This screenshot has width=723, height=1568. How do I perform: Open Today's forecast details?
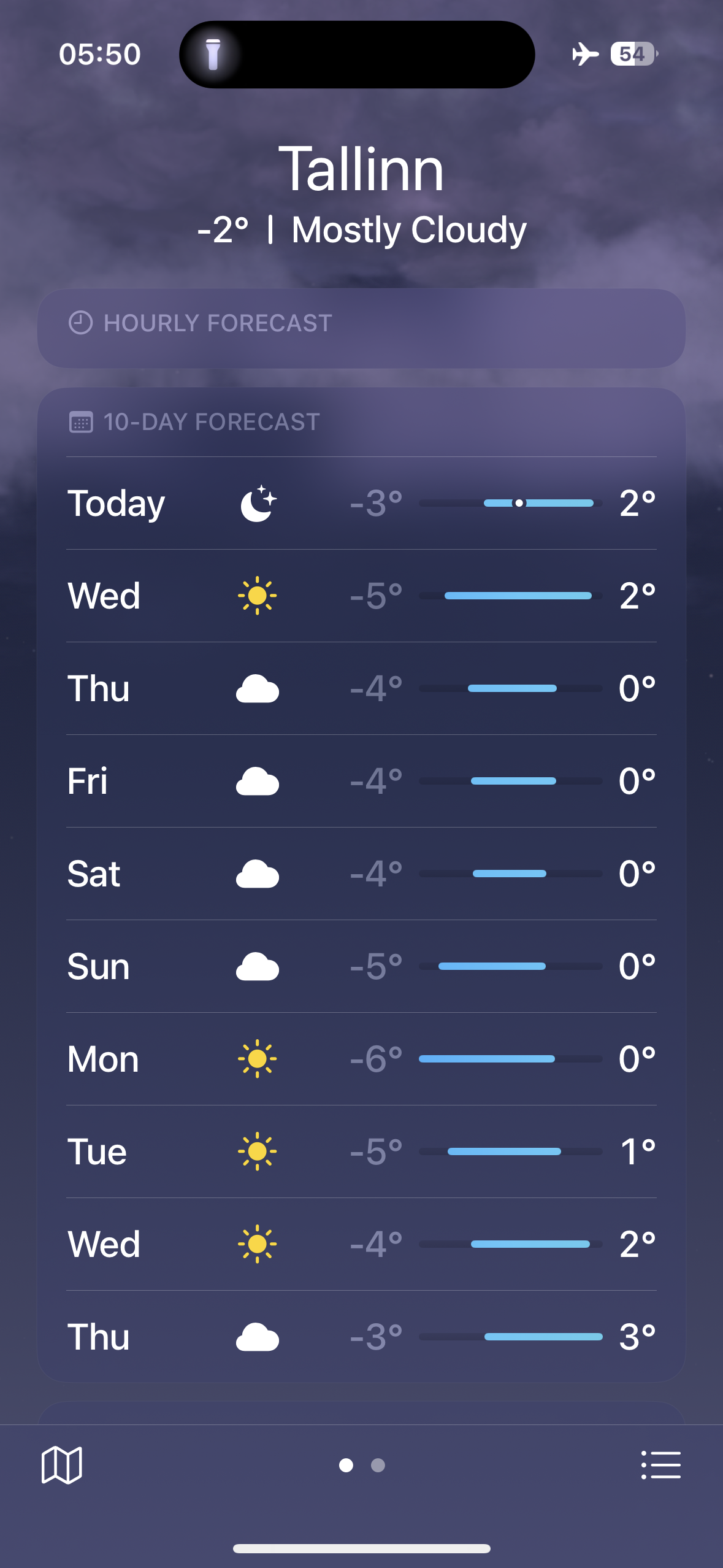pyautogui.click(x=361, y=503)
